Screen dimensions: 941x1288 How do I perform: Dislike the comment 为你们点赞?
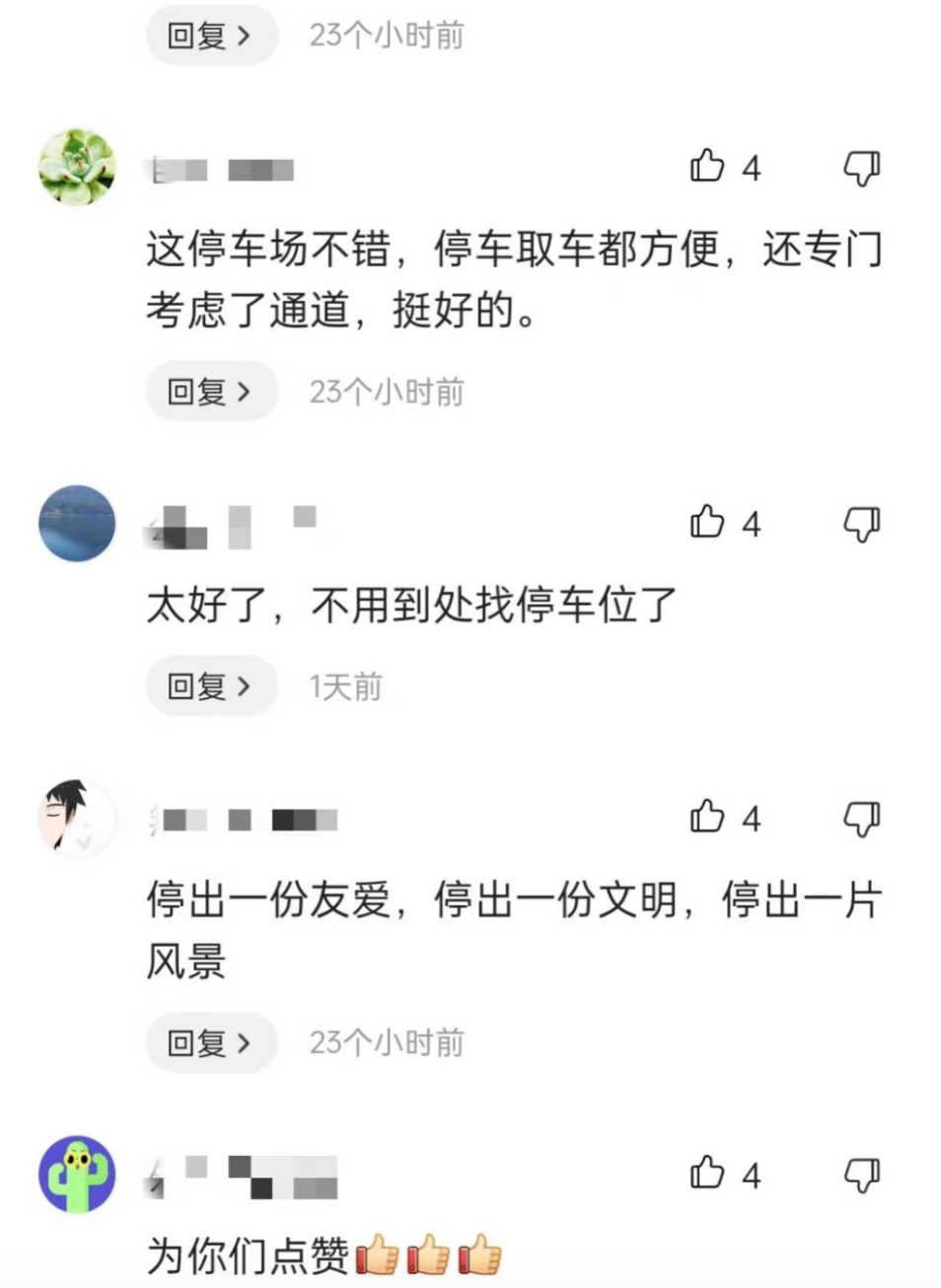[861, 1175]
